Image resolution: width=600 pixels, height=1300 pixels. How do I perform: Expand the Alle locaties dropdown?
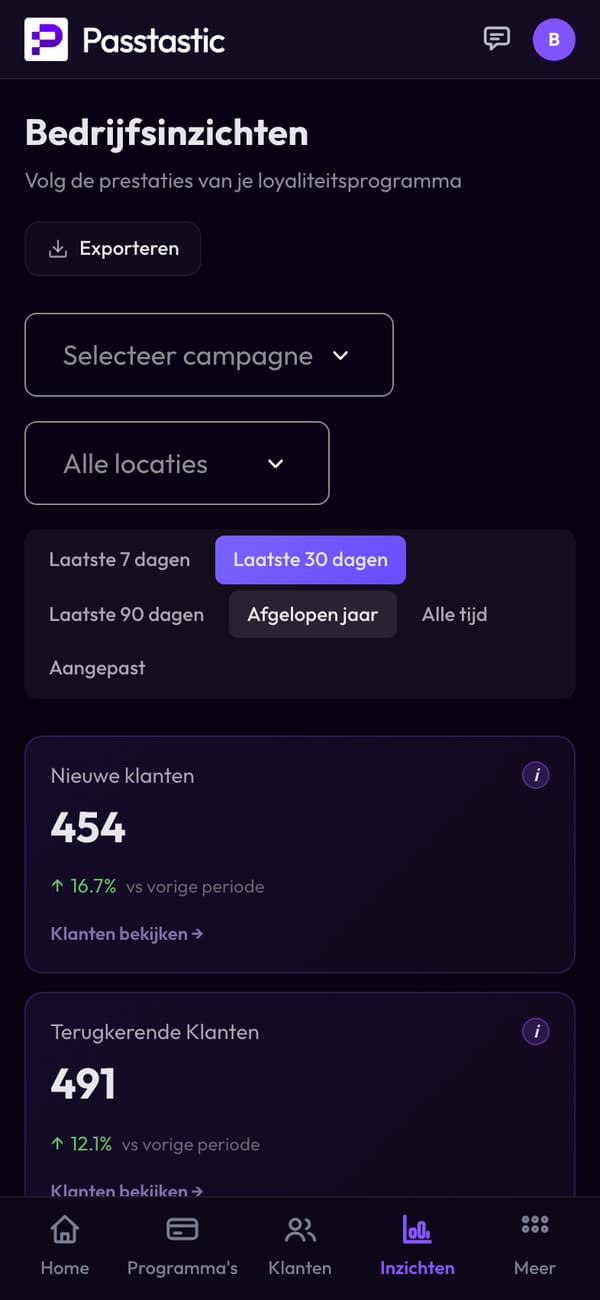[x=177, y=463]
